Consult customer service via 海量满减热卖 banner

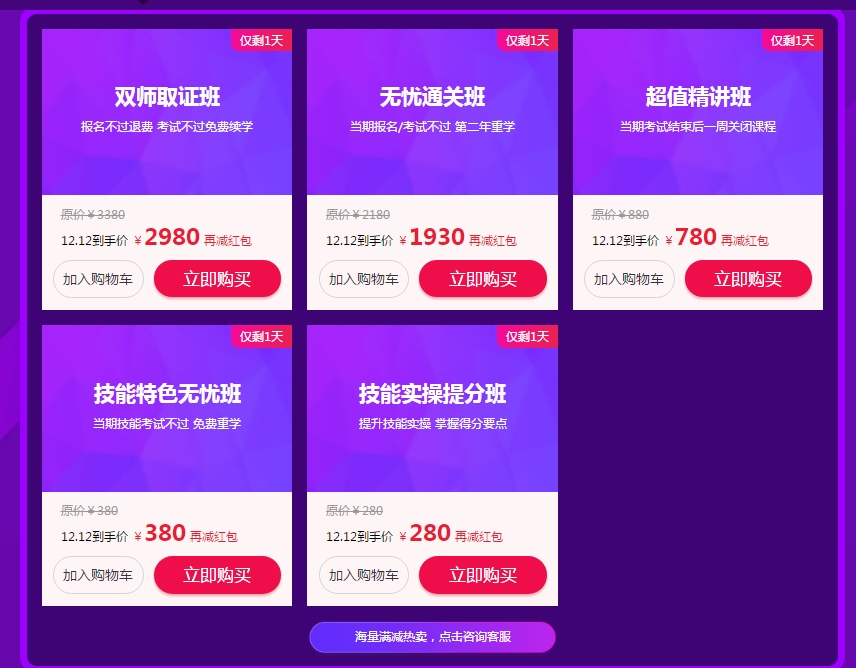point(432,637)
